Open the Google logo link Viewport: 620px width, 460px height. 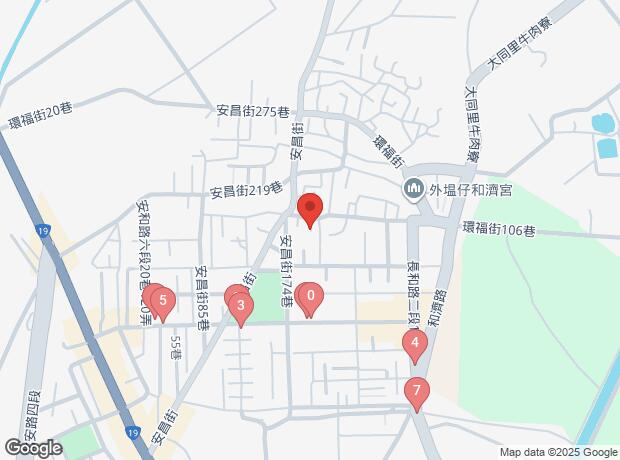click(x=33, y=448)
